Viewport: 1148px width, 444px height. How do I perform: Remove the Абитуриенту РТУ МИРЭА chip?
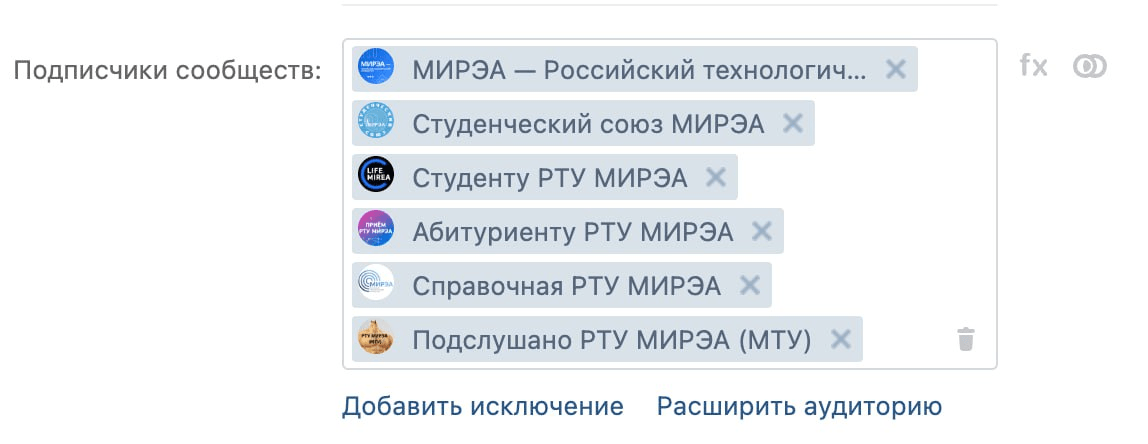coord(761,231)
